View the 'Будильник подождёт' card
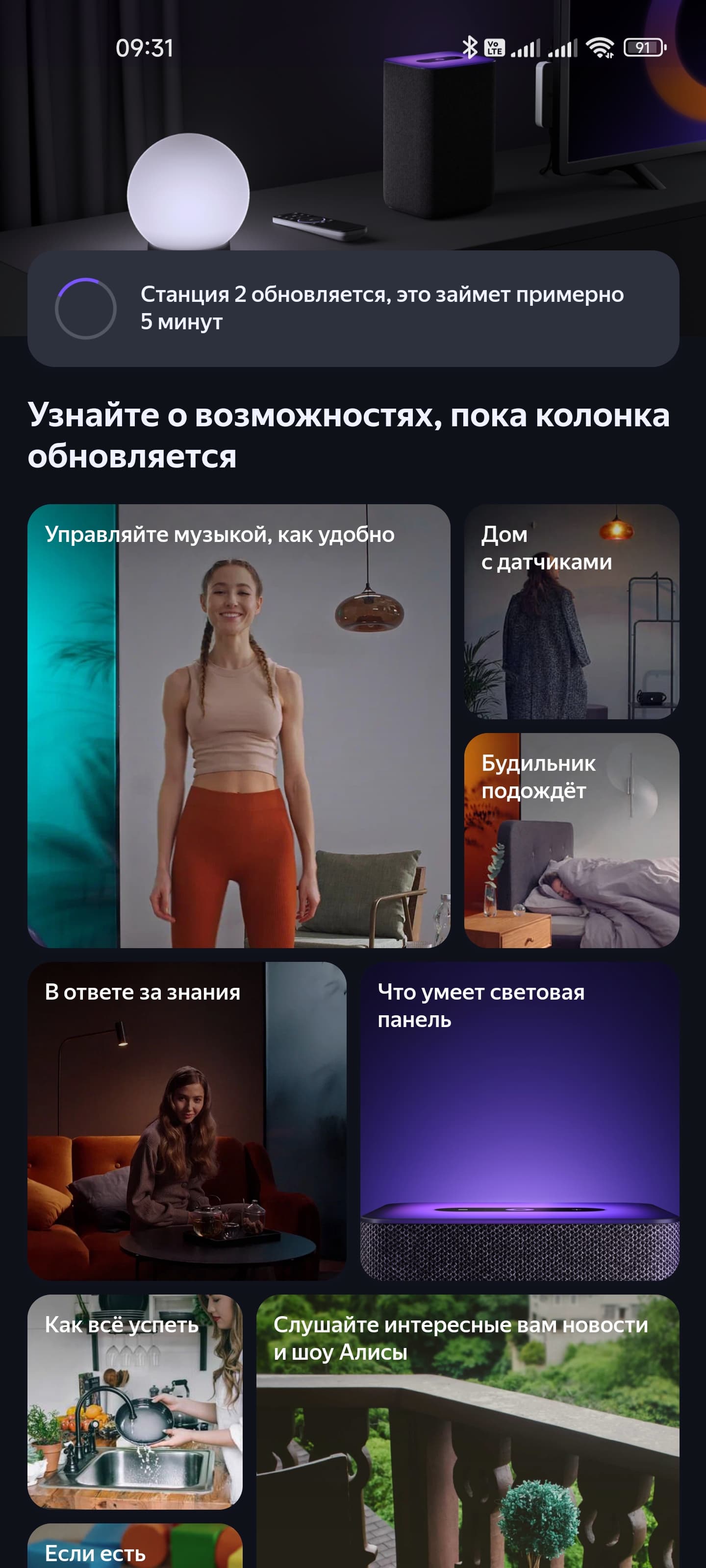706x1568 pixels. (x=571, y=839)
